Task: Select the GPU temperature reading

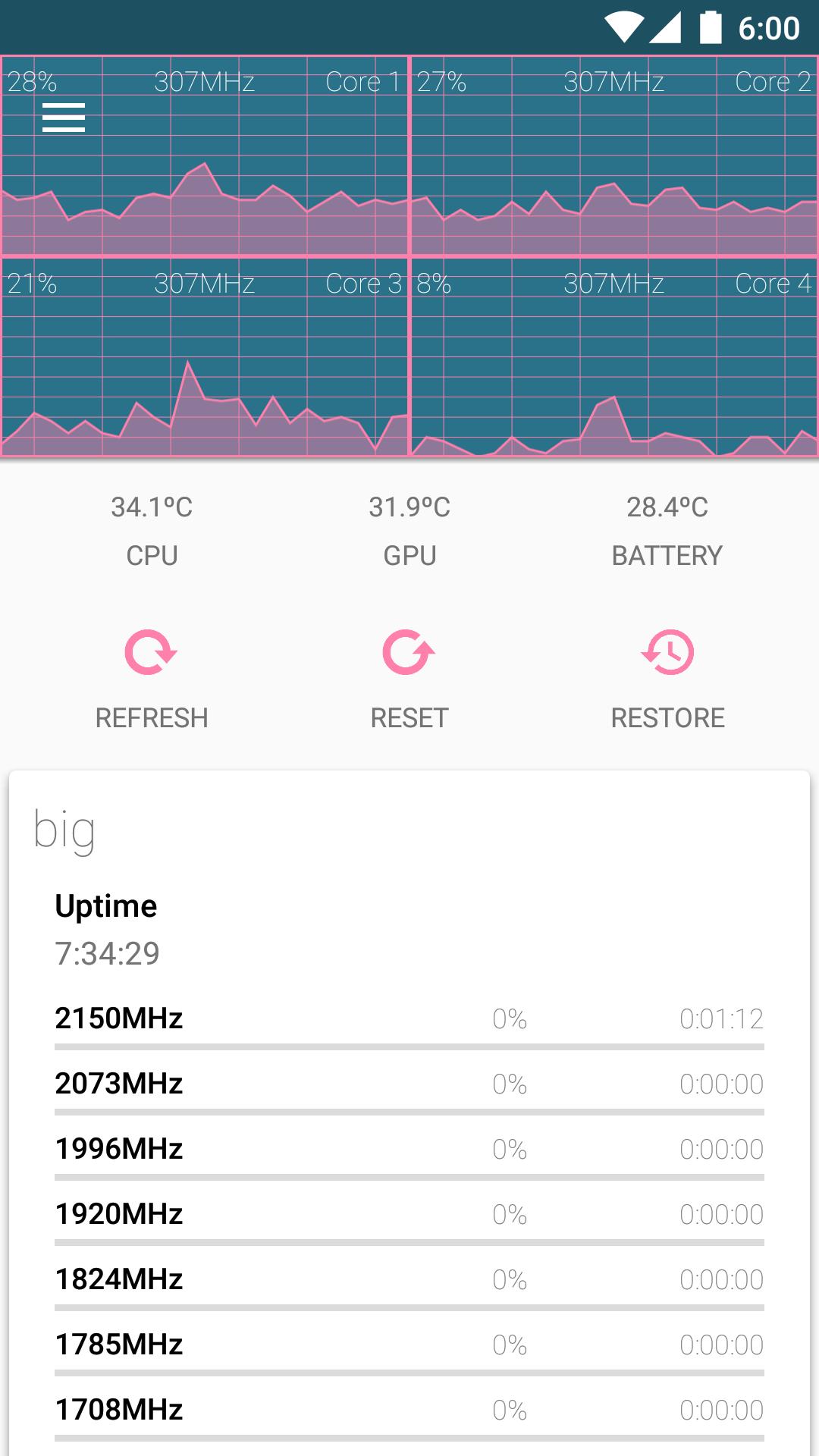Action: tap(409, 507)
